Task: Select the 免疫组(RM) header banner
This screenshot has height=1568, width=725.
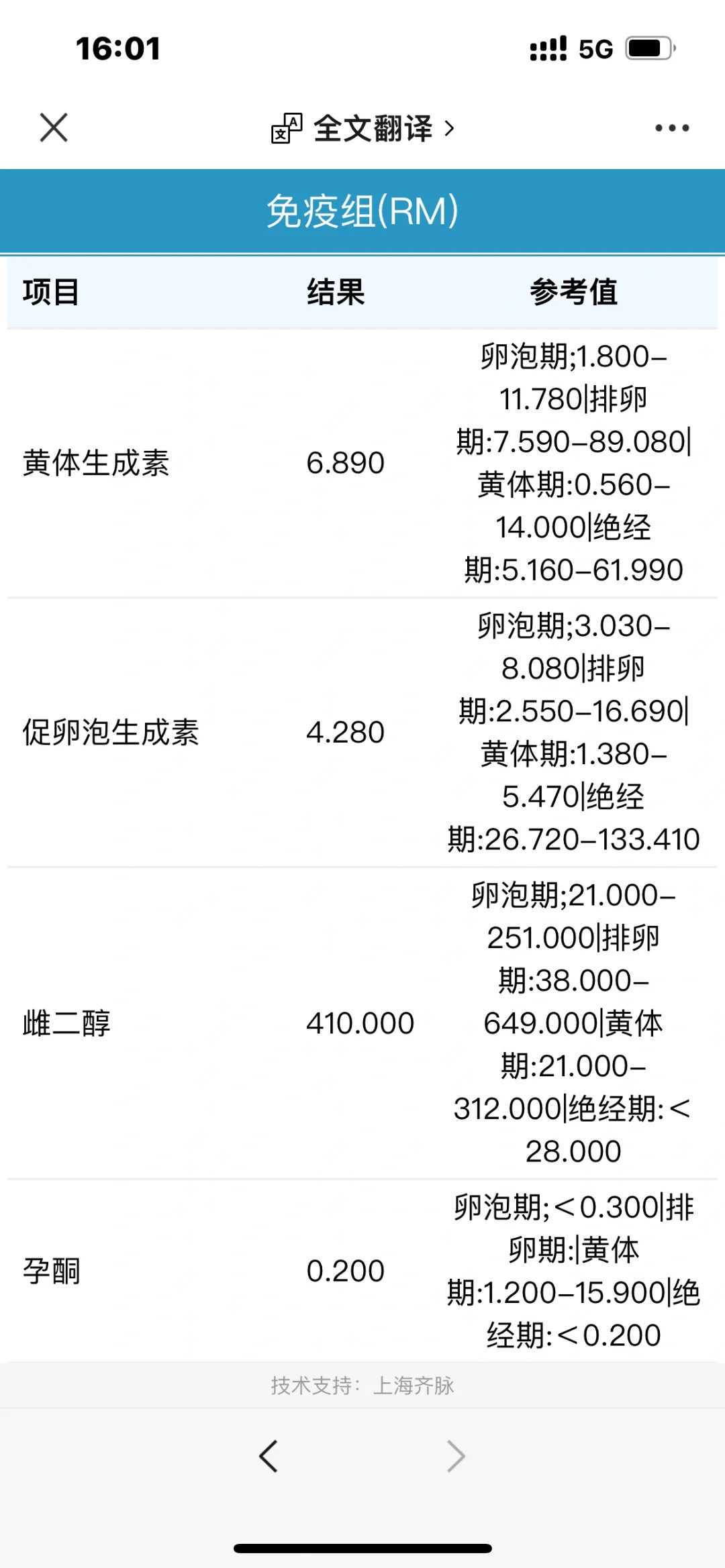Action: click(362, 210)
